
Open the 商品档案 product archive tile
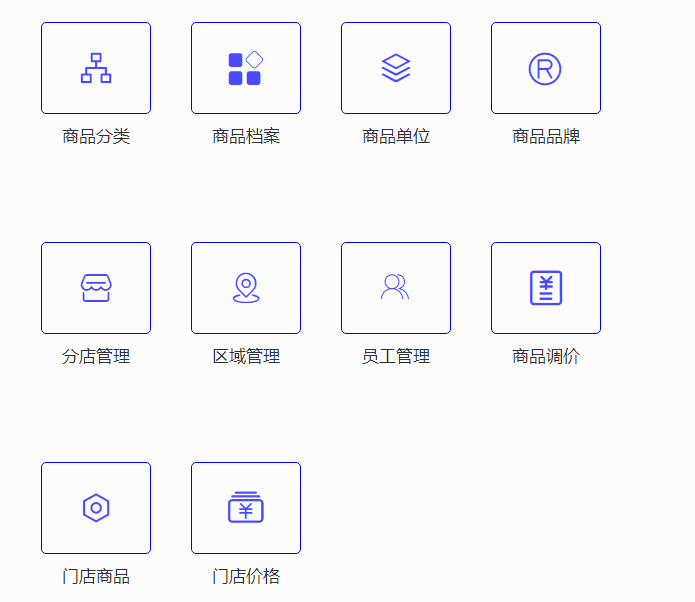(x=246, y=68)
